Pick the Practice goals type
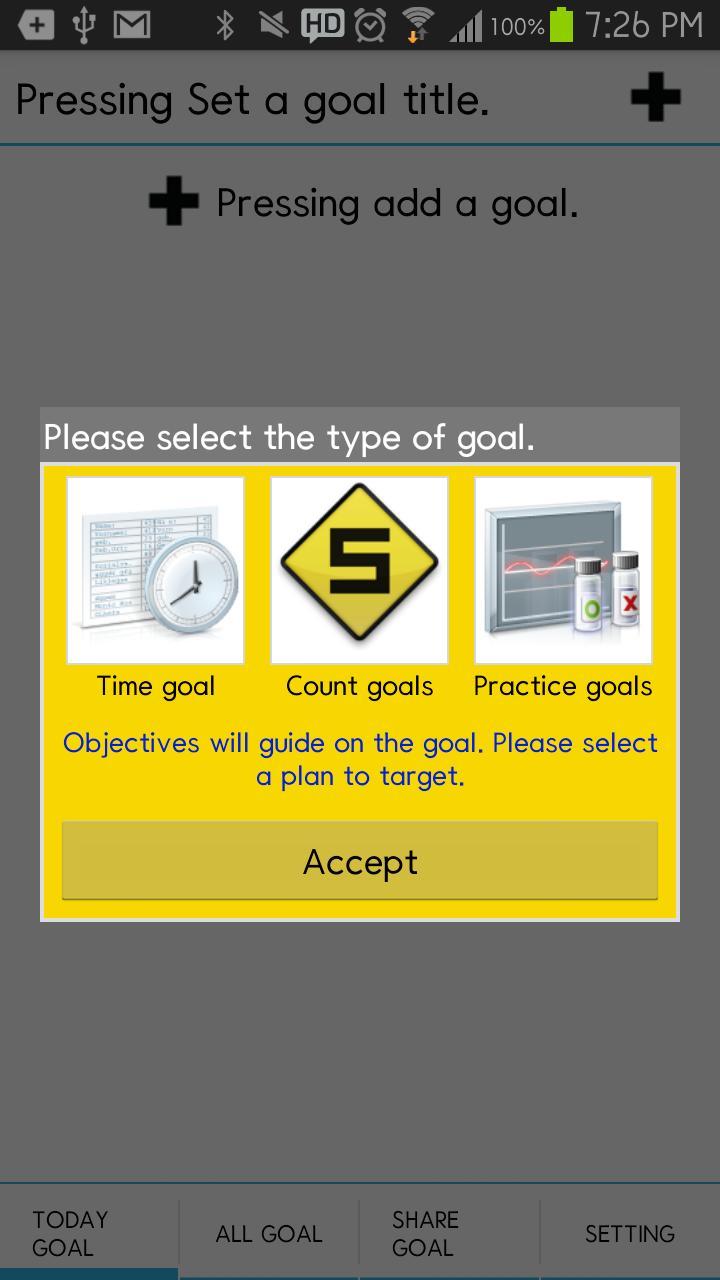This screenshot has height=1280, width=720. (563, 571)
